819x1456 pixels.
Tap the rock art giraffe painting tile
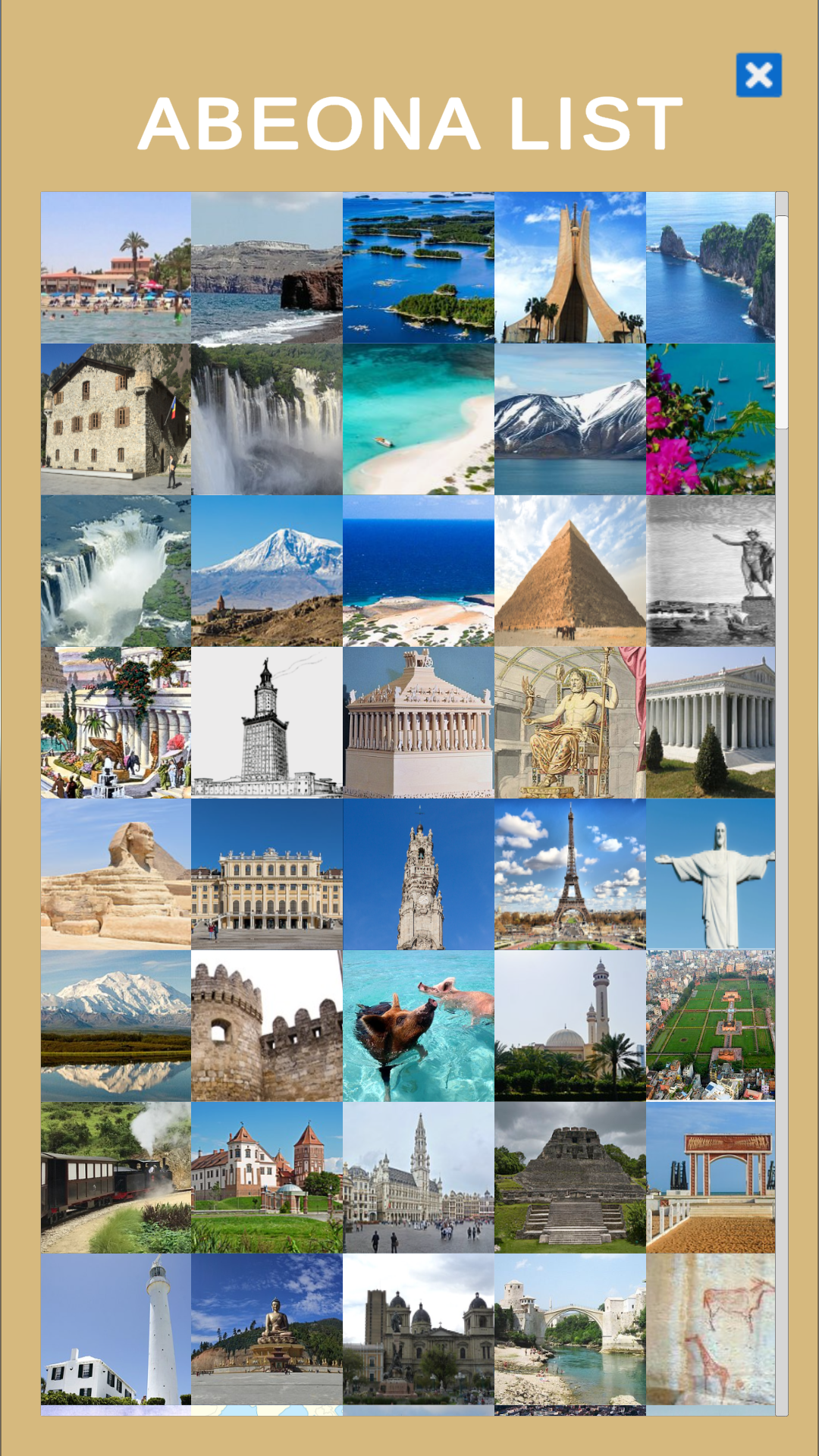click(711, 1329)
